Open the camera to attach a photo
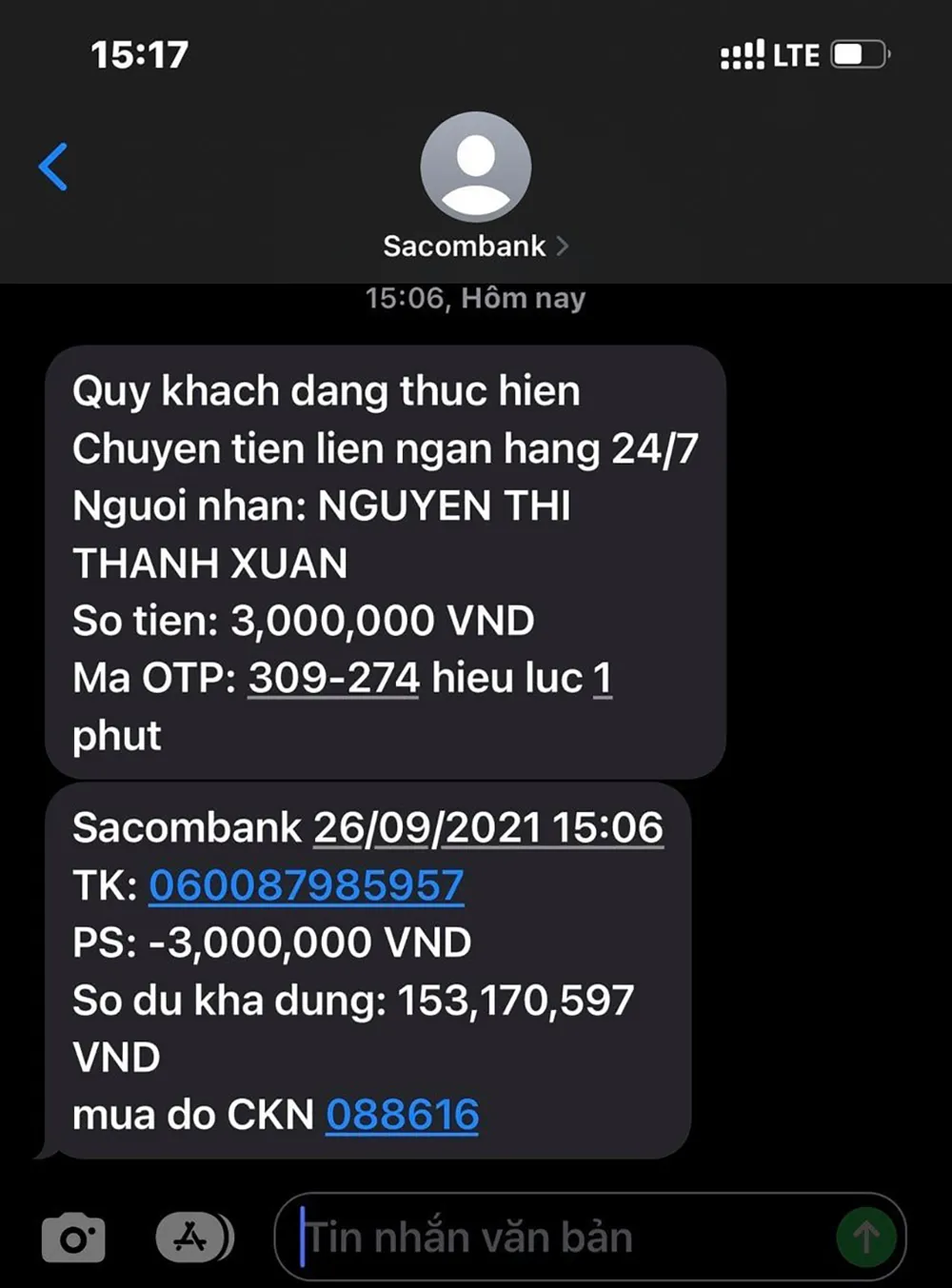This screenshot has width=952, height=1288. point(73,1238)
